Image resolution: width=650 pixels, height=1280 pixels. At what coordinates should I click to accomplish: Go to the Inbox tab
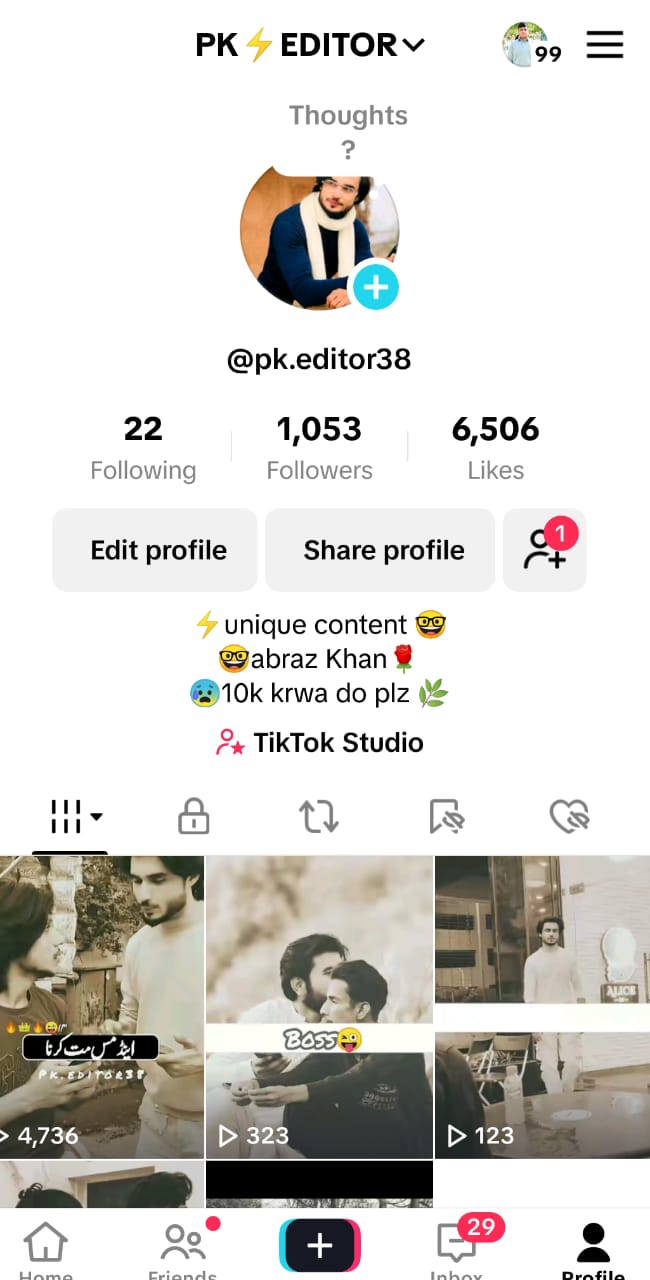coord(457,1248)
